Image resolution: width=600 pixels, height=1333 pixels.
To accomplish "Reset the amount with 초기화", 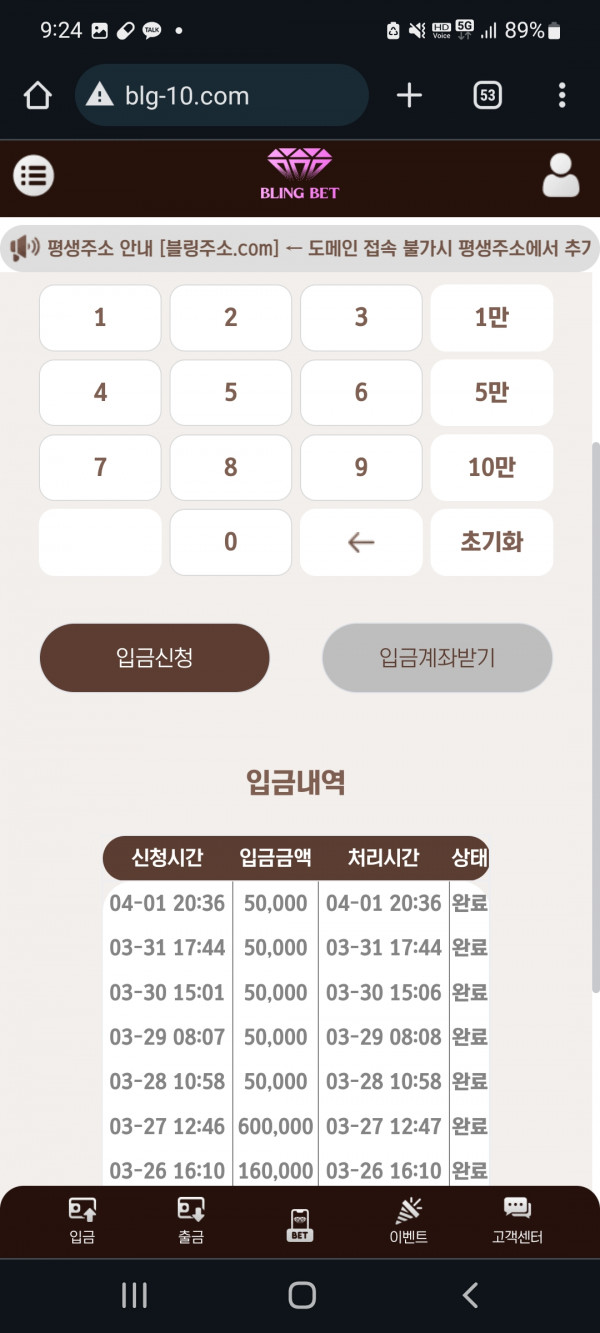I will (x=491, y=542).
